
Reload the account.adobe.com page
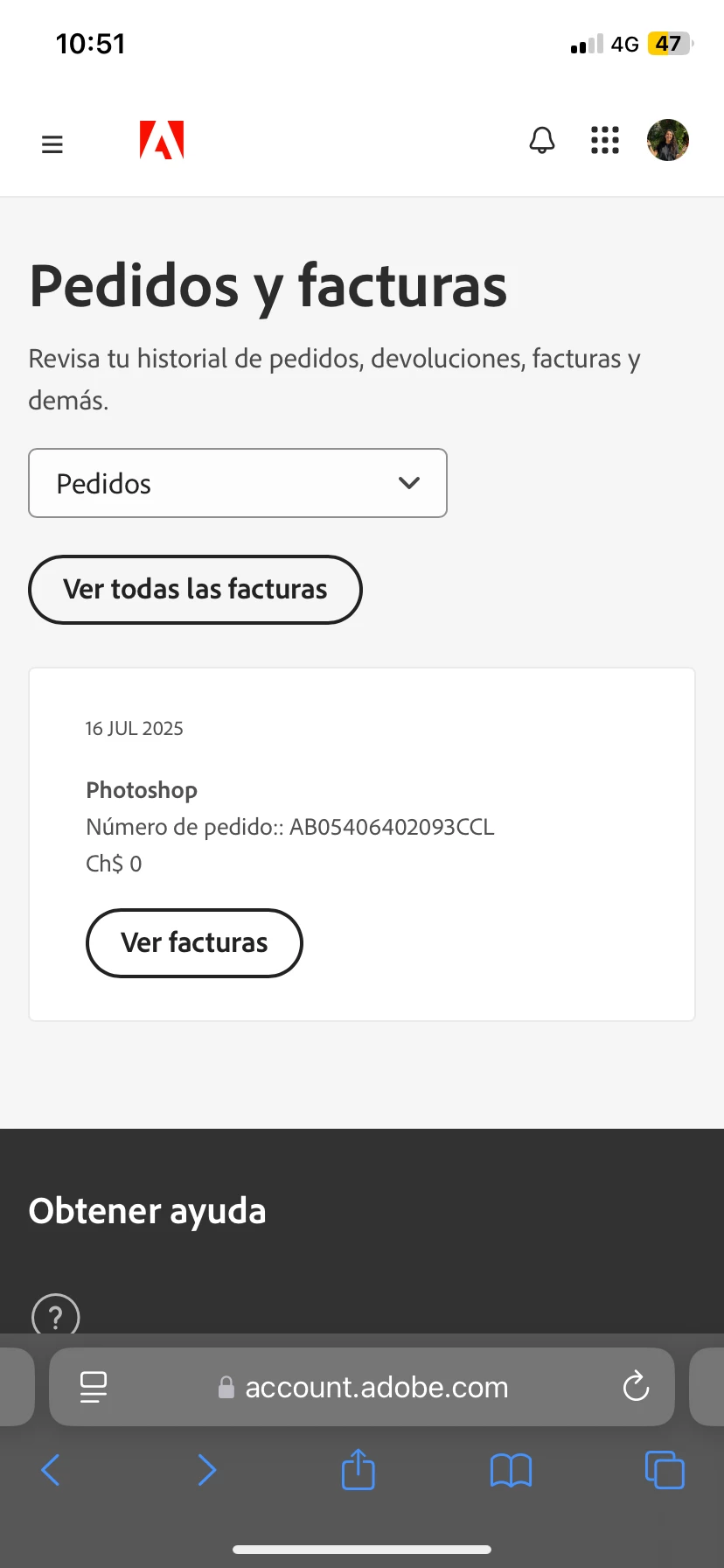(x=636, y=1387)
